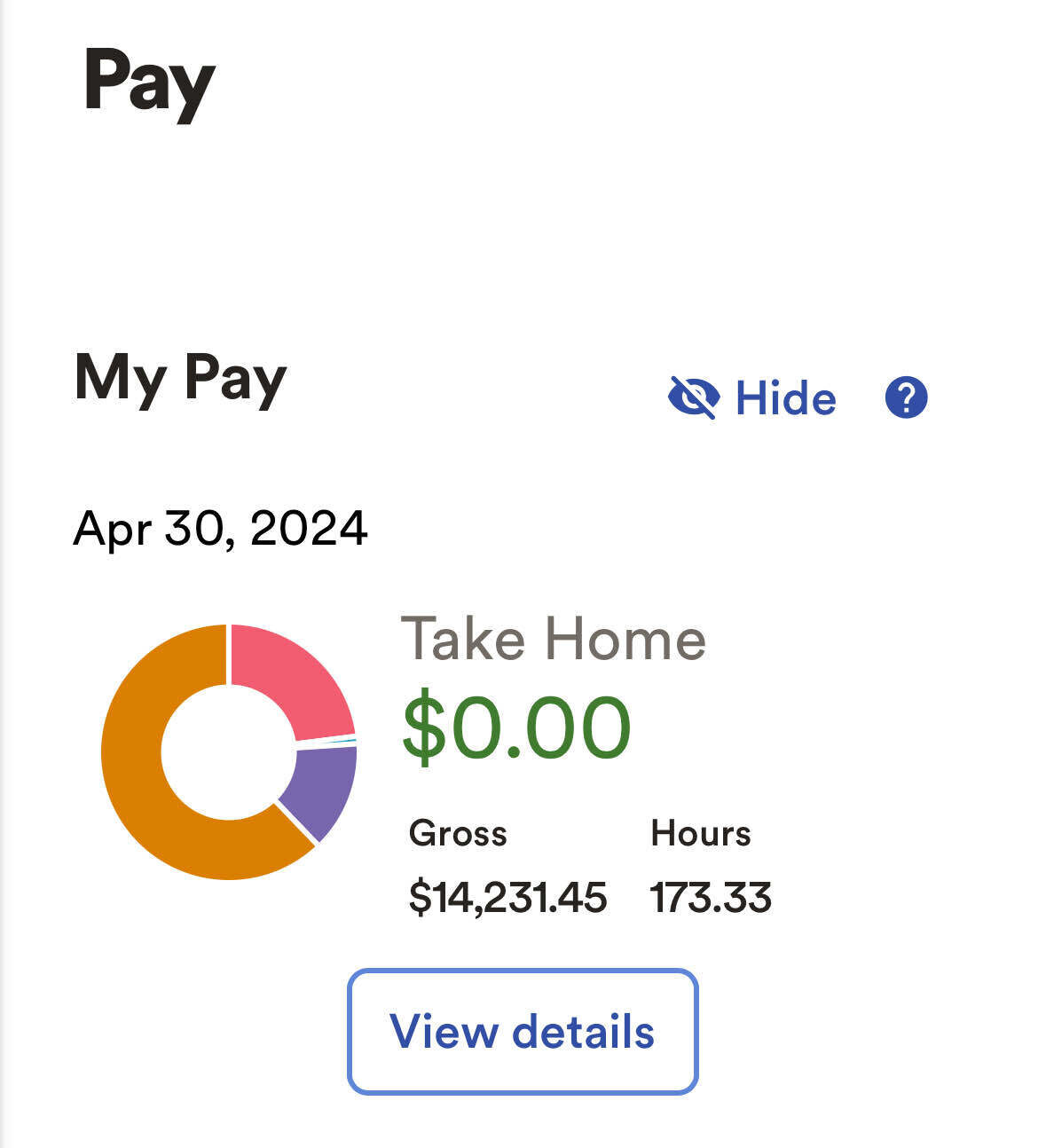Click the Hours label above 173.33
Image resolution: width=1046 pixels, height=1148 pixels.
click(701, 832)
